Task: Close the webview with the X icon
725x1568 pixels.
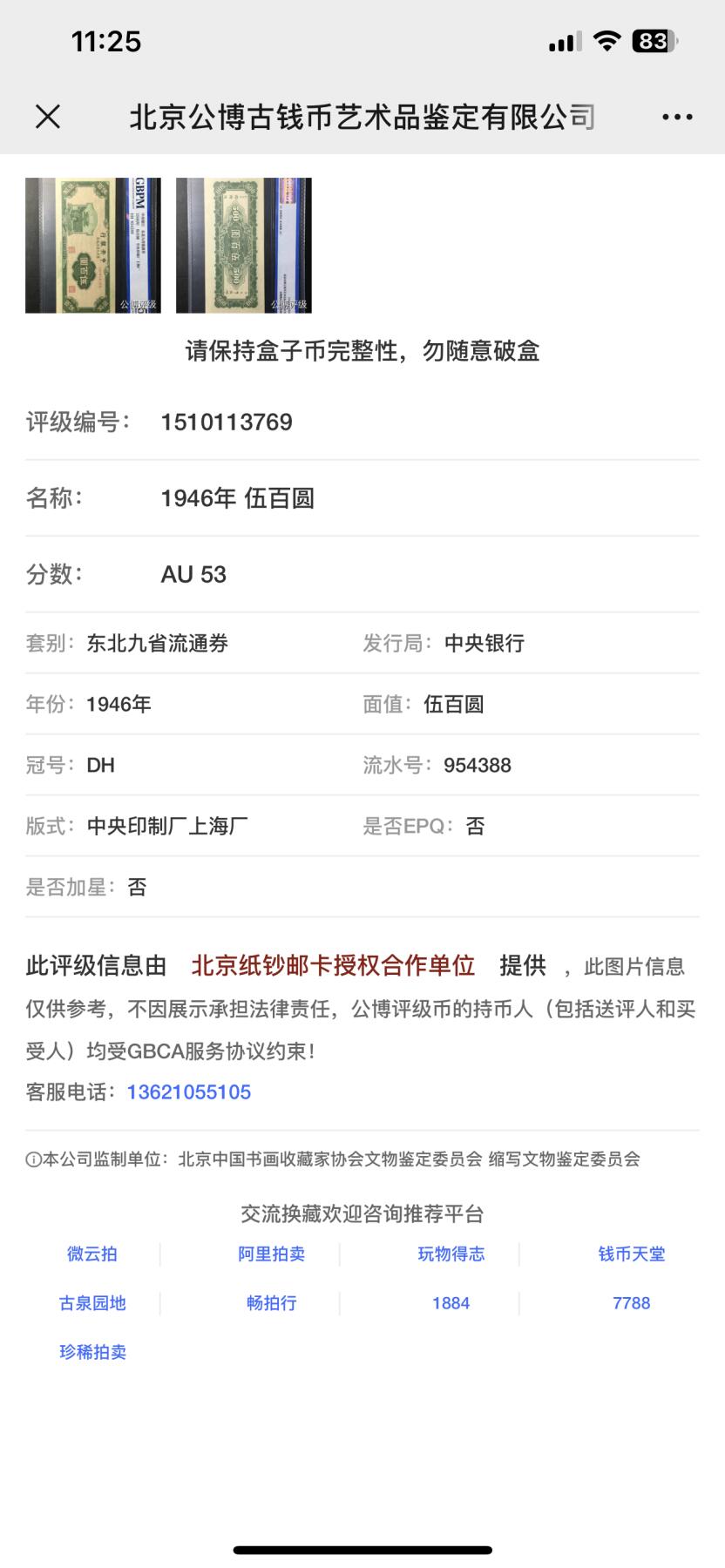Action: click(48, 117)
